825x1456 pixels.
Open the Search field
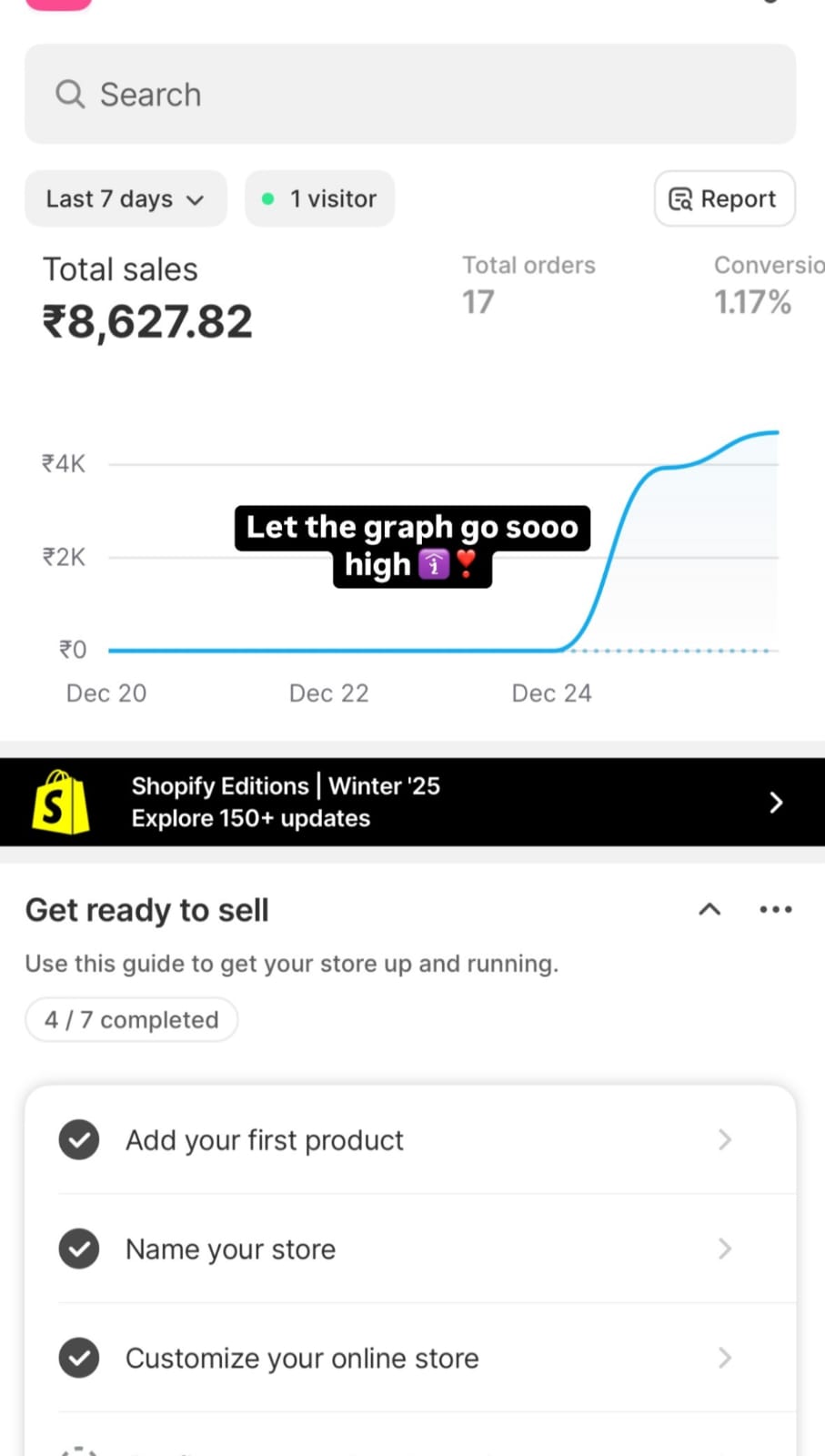click(x=409, y=94)
